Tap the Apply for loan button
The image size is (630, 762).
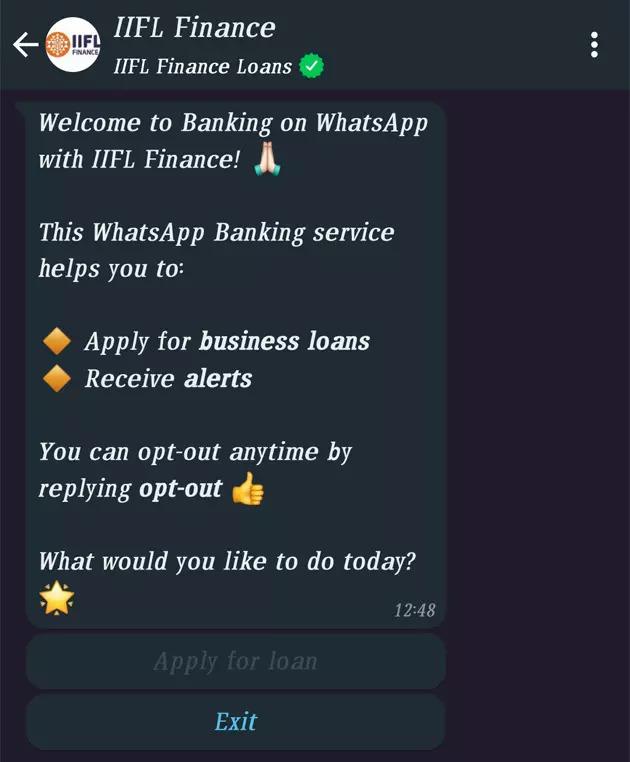(x=235, y=661)
